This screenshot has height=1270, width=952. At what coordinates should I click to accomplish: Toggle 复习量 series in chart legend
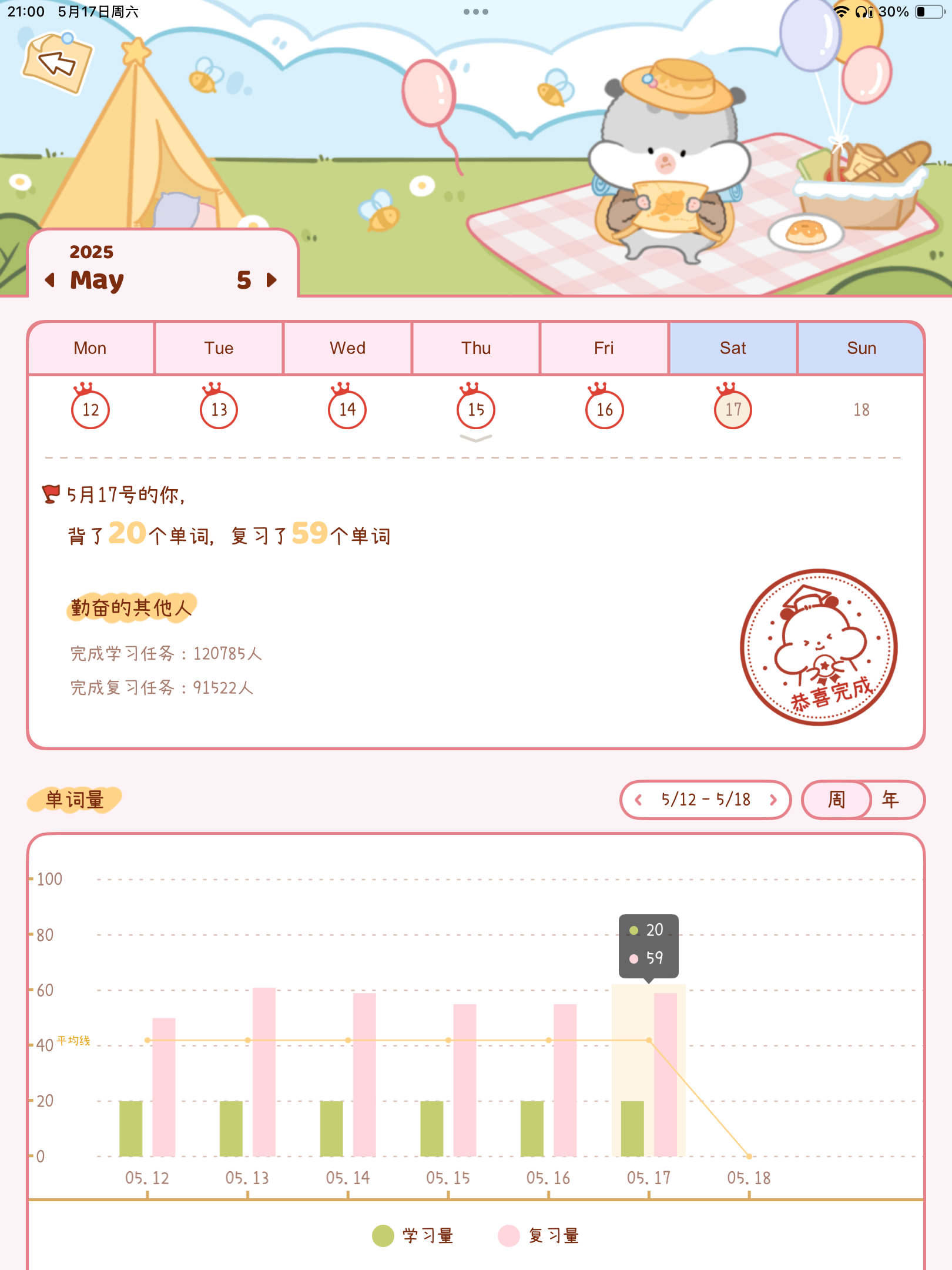[539, 1236]
